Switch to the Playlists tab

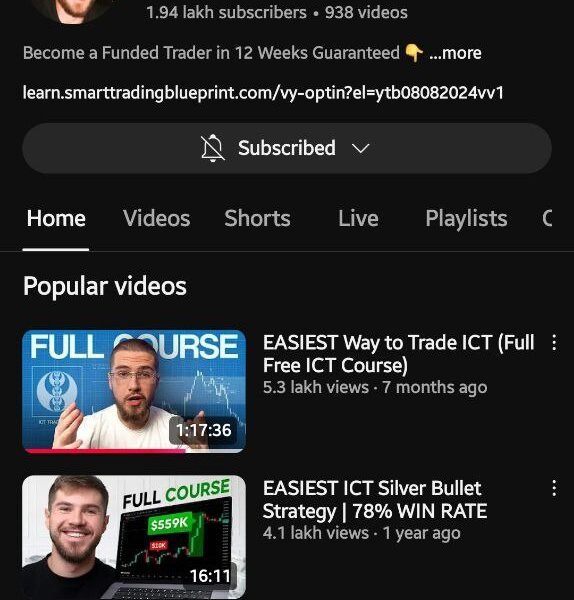466,218
